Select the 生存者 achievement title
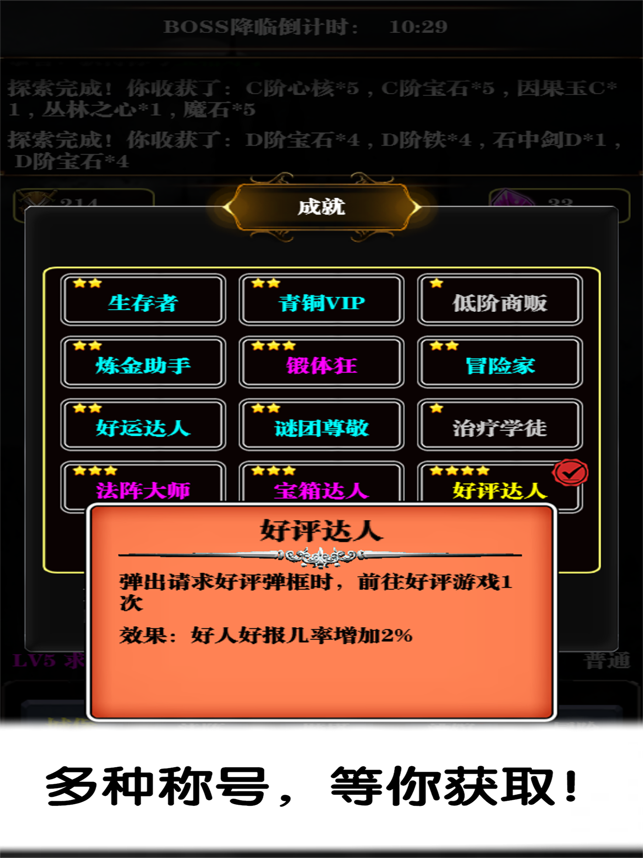The height and width of the screenshot is (858, 643). (143, 301)
